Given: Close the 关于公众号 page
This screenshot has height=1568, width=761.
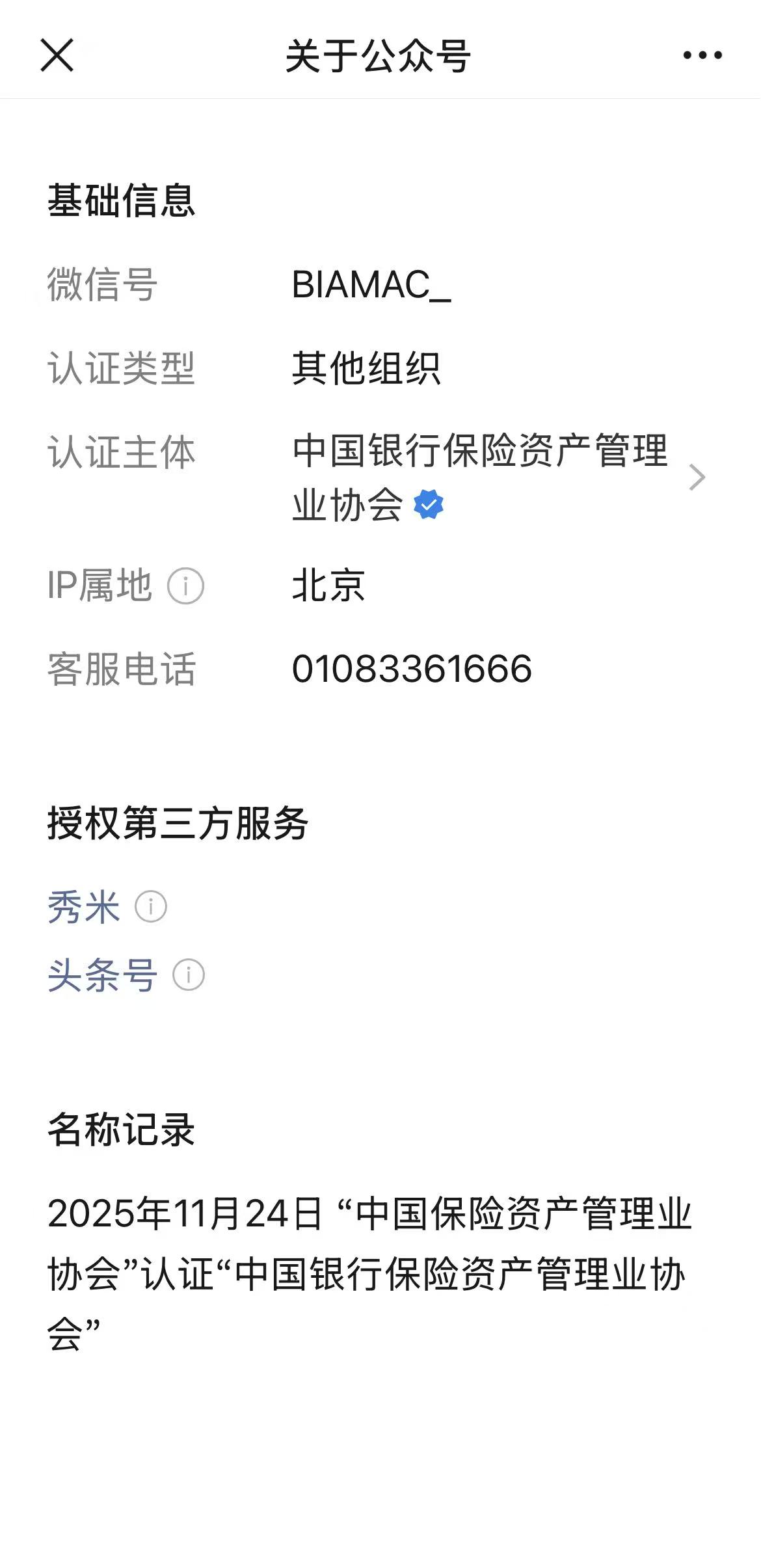Looking at the screenshot, I should coord(57,55).
